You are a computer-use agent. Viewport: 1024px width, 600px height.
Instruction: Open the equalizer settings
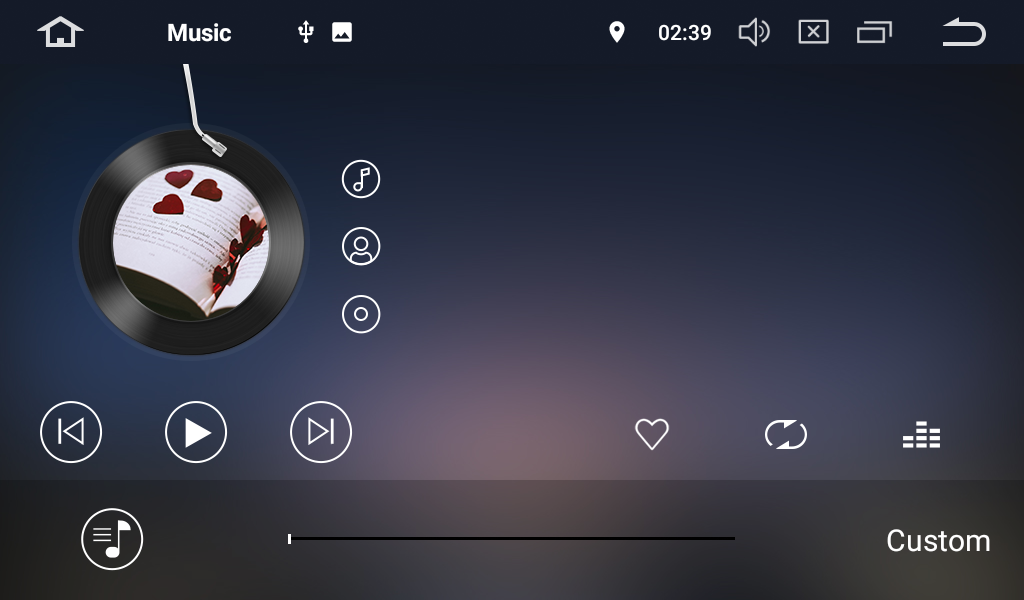921,435
